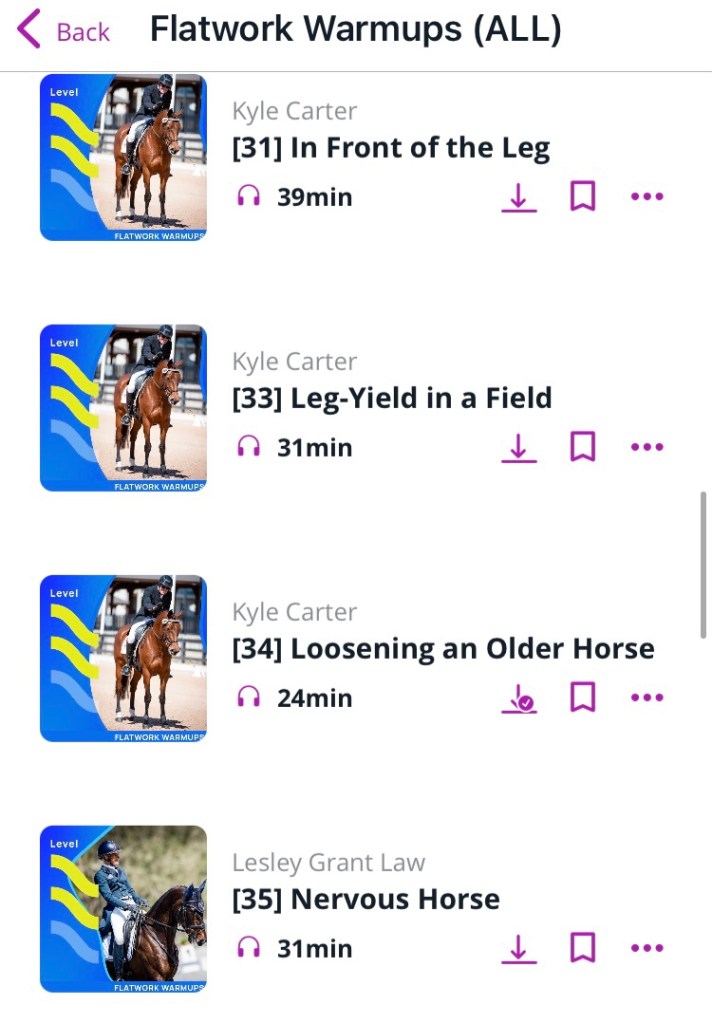712x1023 pixels.
Task: Bookmark [31] In Front of the Leg
Action: [x=582, y=197]
